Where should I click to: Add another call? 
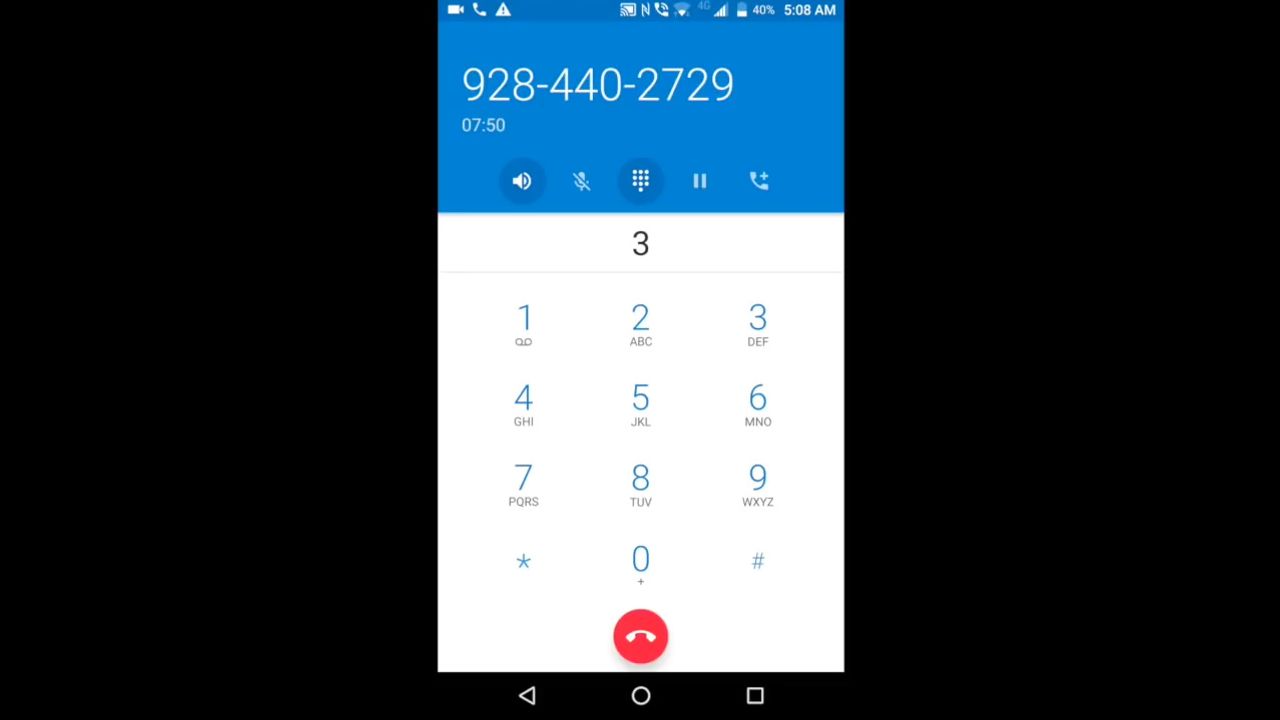click(x=759, y=181)
